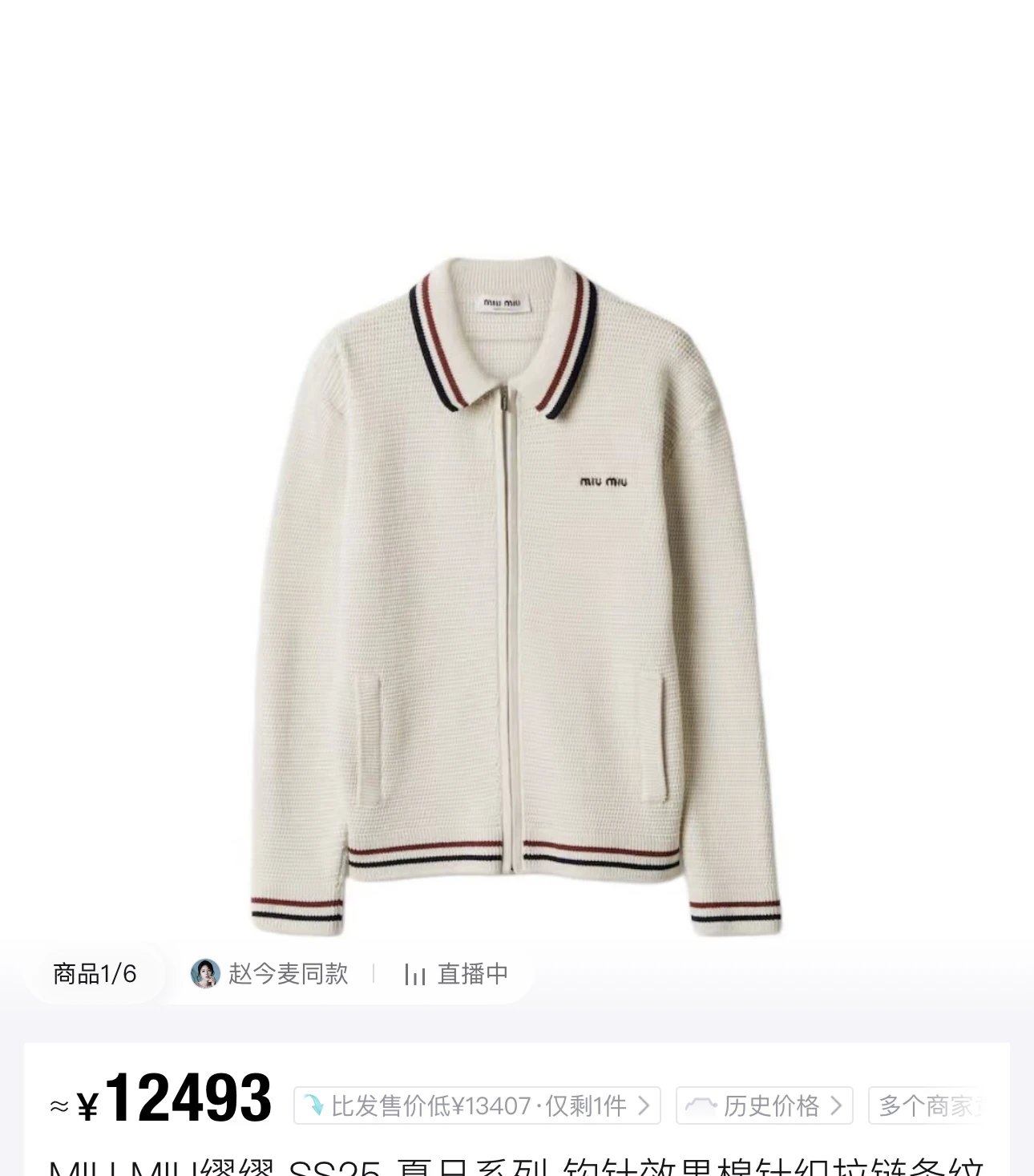The width and height of the screenshot is (1034, 1176).
Task: Open 比发售价低¥13407 price comparison link
Action: [478, 1106]
